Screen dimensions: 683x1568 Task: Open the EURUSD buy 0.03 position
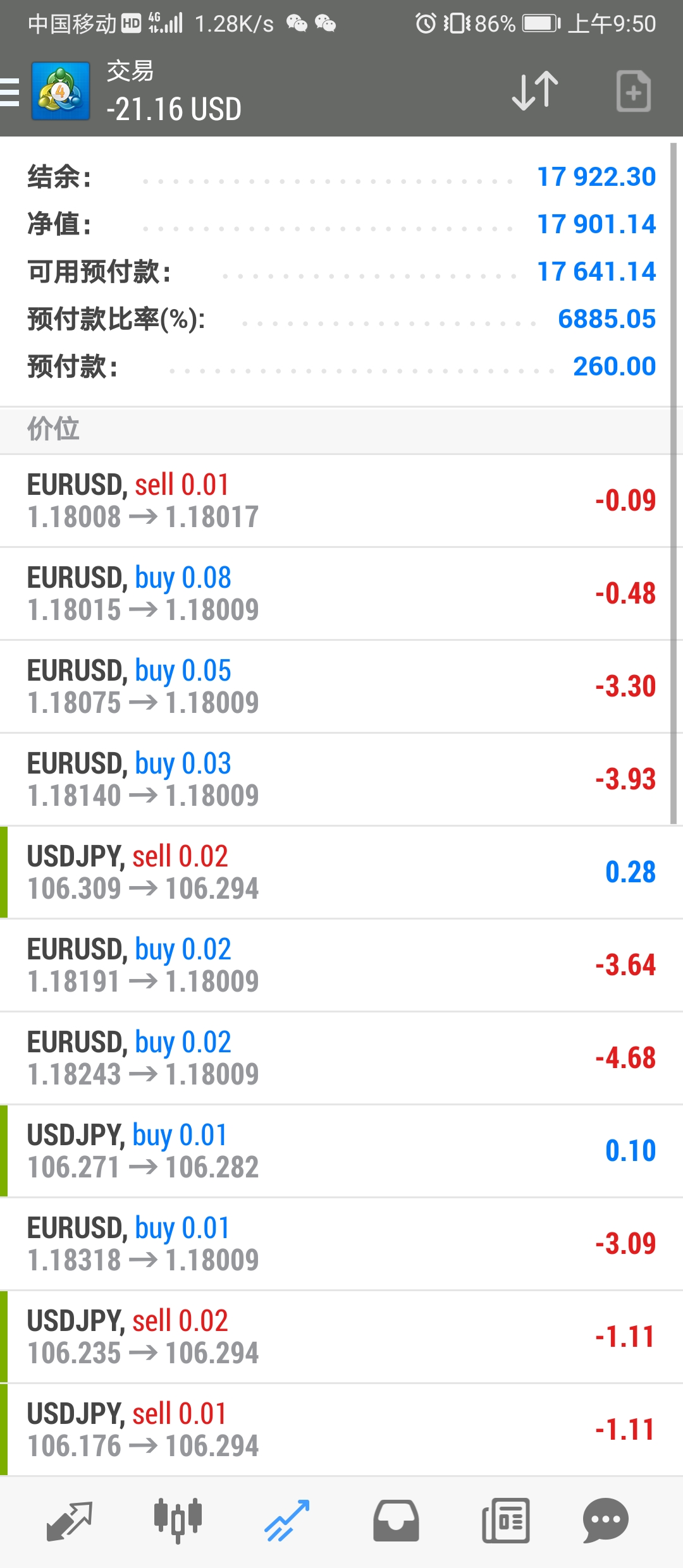tap(341, 779)
